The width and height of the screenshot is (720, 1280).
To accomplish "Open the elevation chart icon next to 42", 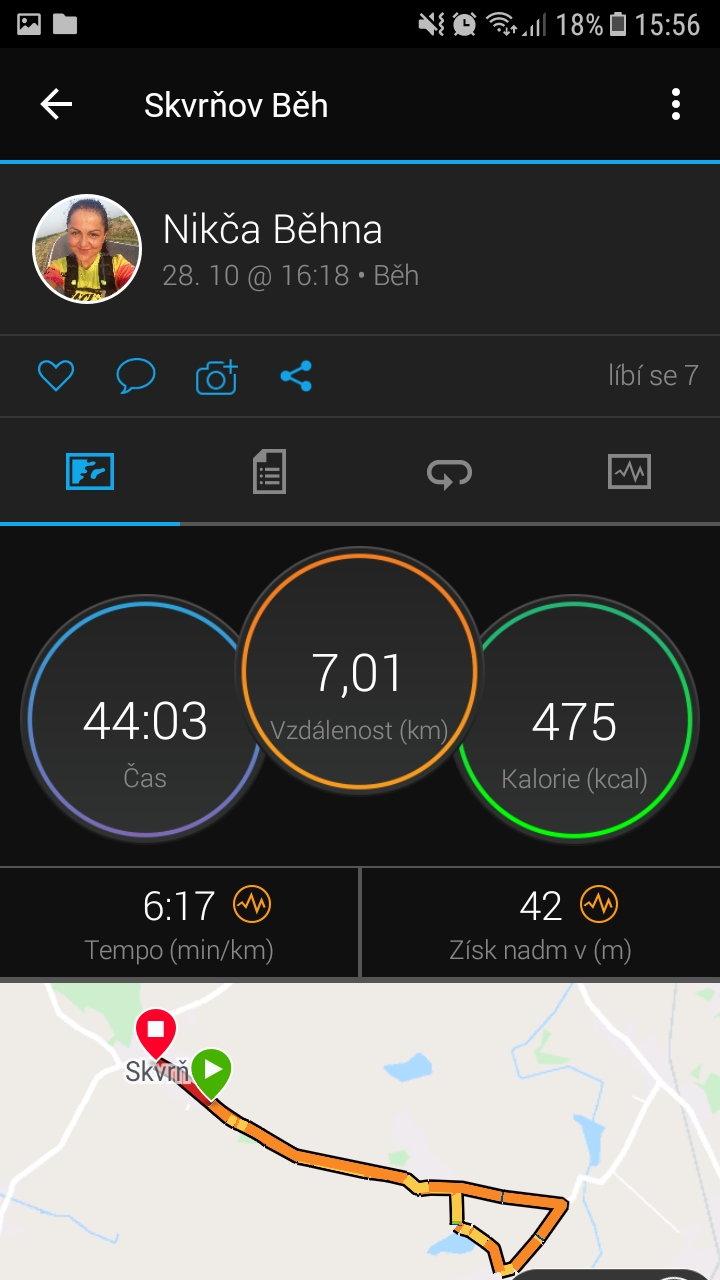I will pos(599,906).
